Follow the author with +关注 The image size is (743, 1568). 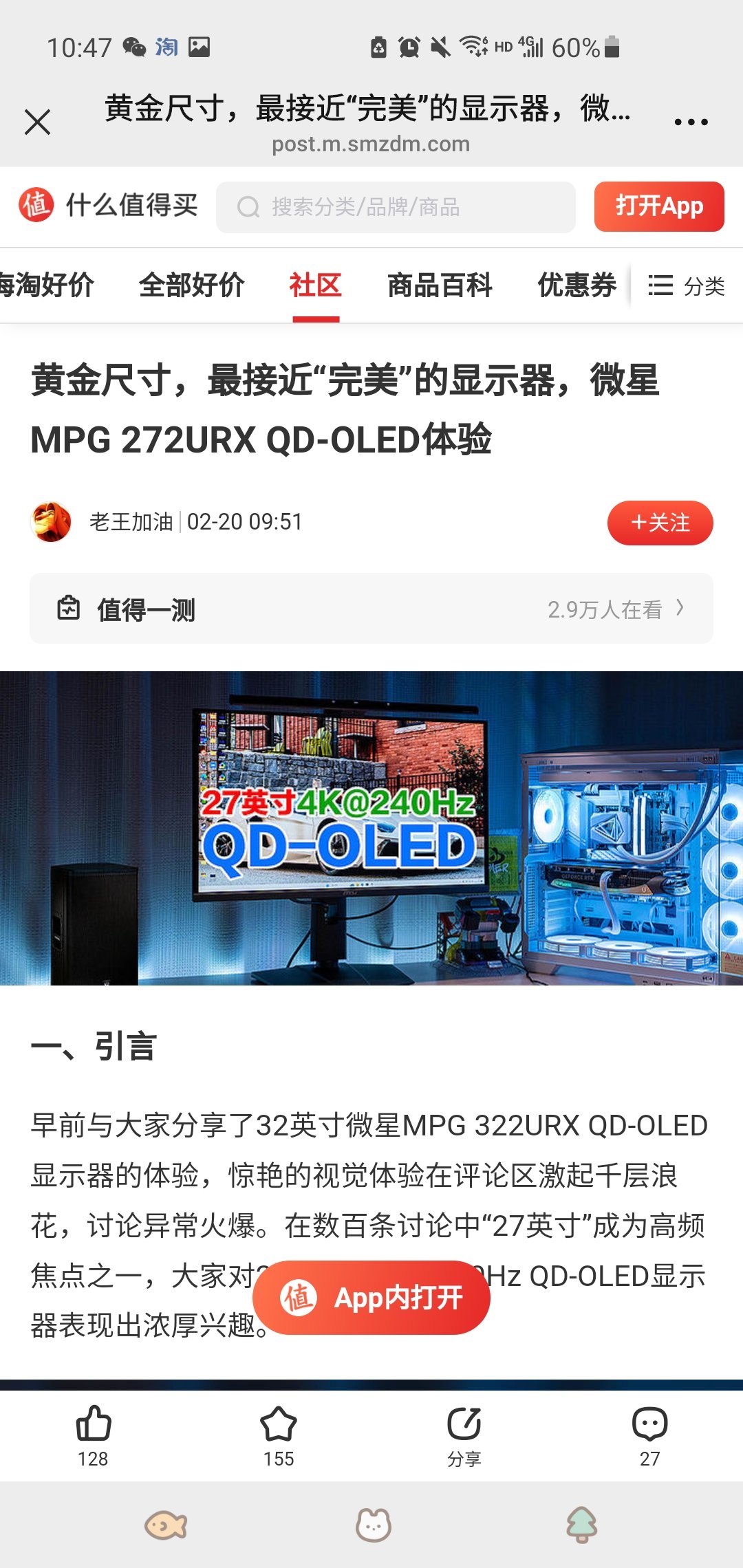coord(660,523)
